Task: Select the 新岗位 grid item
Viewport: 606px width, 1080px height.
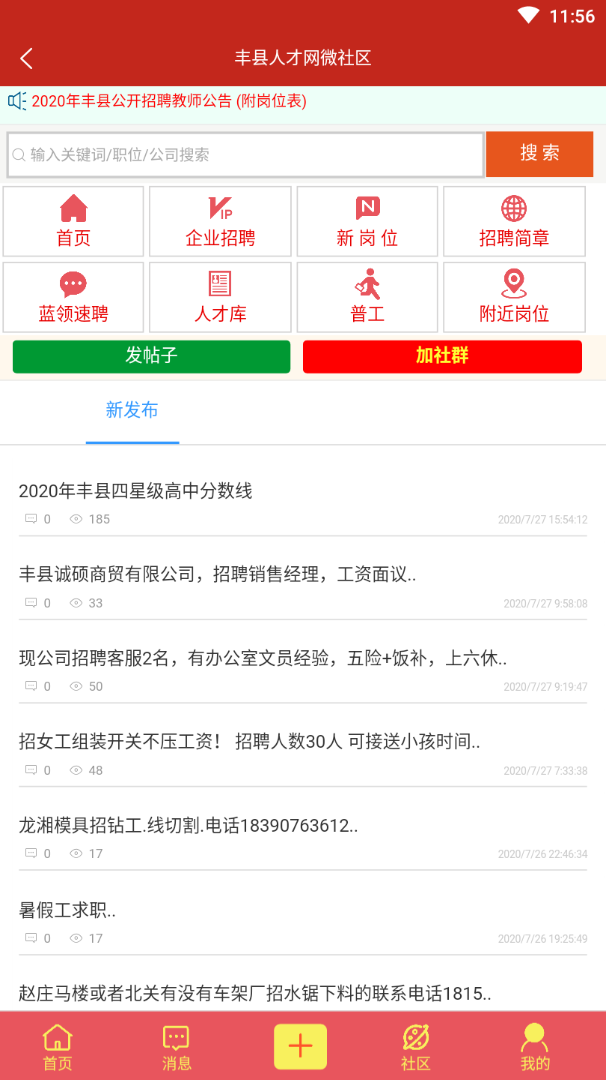Action: tap(367, 222)
